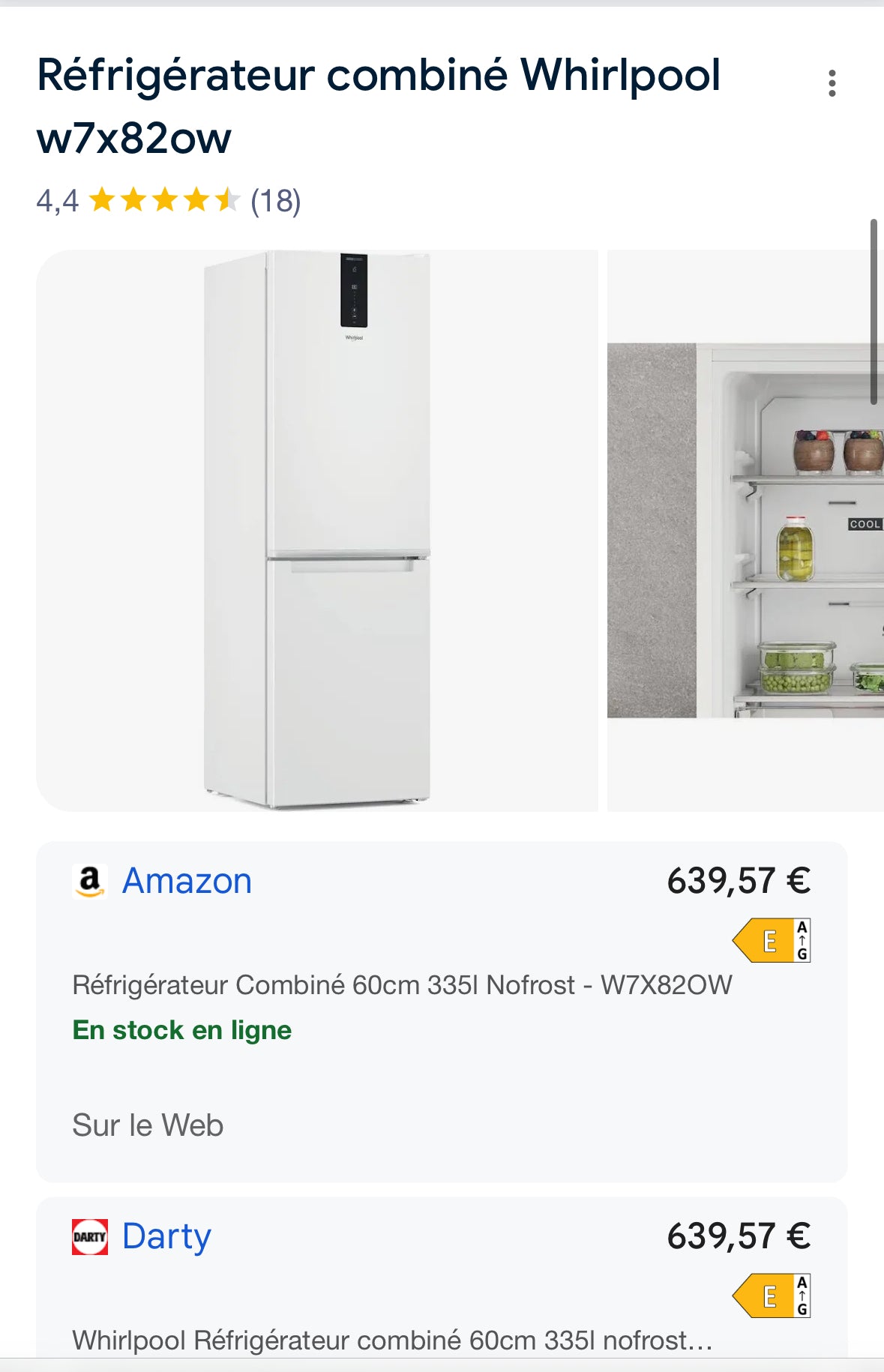Viewport: 884px width, 1372px height.
Task: Open the Amazon offer link
Action: pyautogui.click(x=187, y=880)
